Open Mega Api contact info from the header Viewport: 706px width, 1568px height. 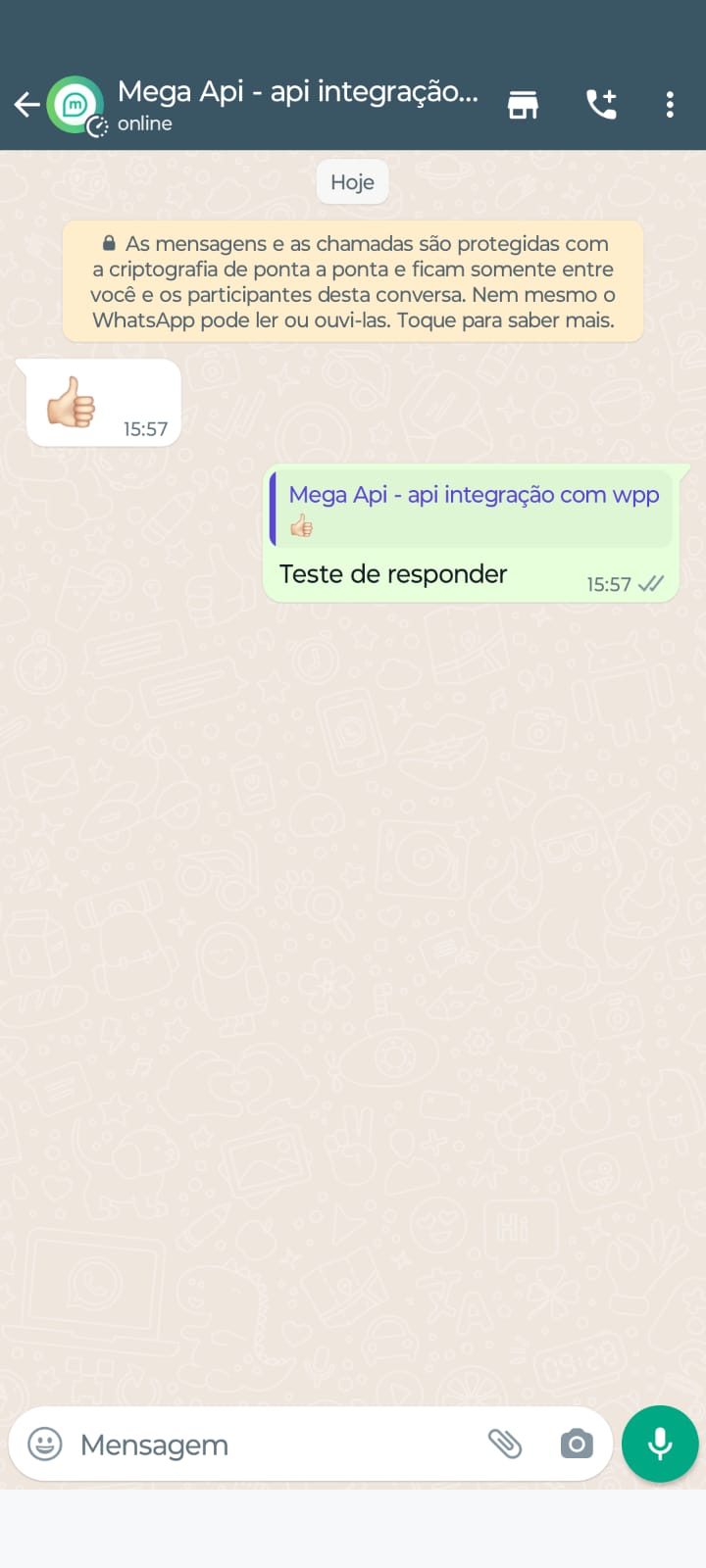point(294,104)
